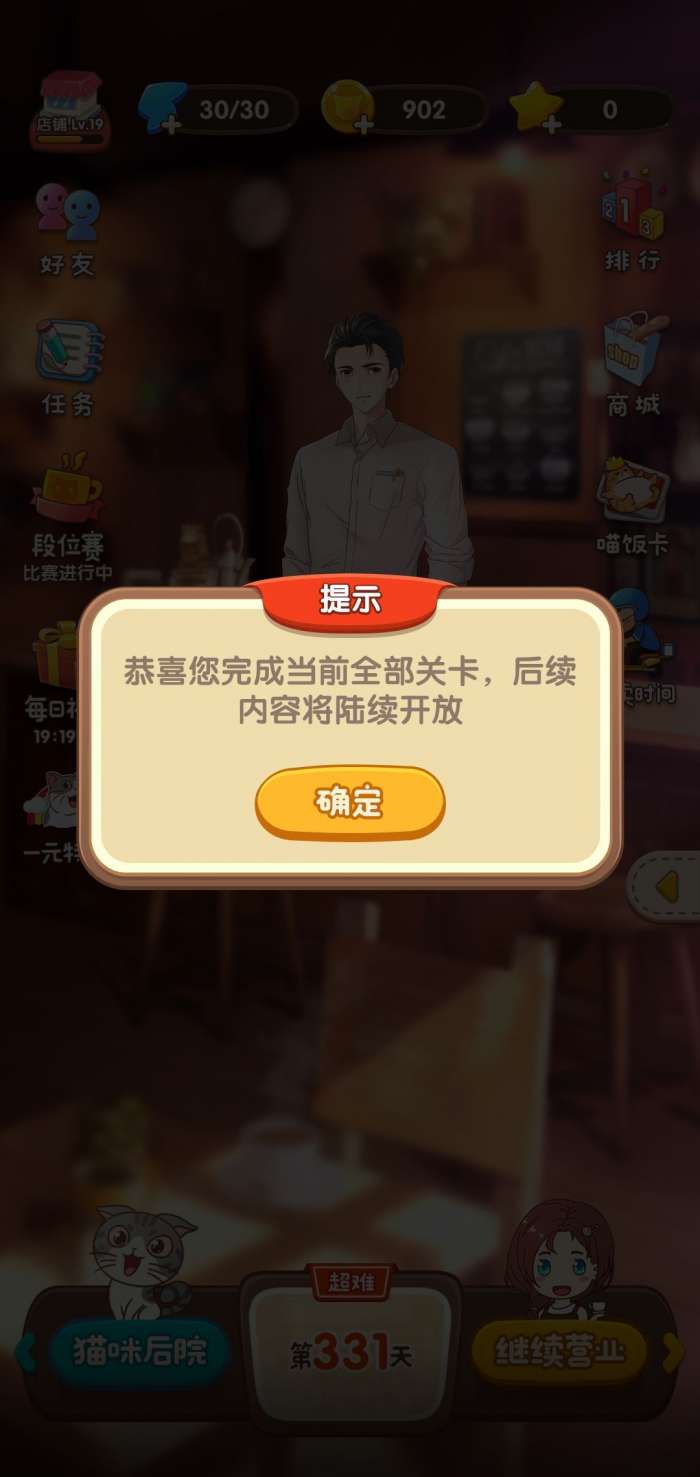Open the 喵饭卡 card offer
This screenshot has height=1477, width=700.
coord(632,505)
